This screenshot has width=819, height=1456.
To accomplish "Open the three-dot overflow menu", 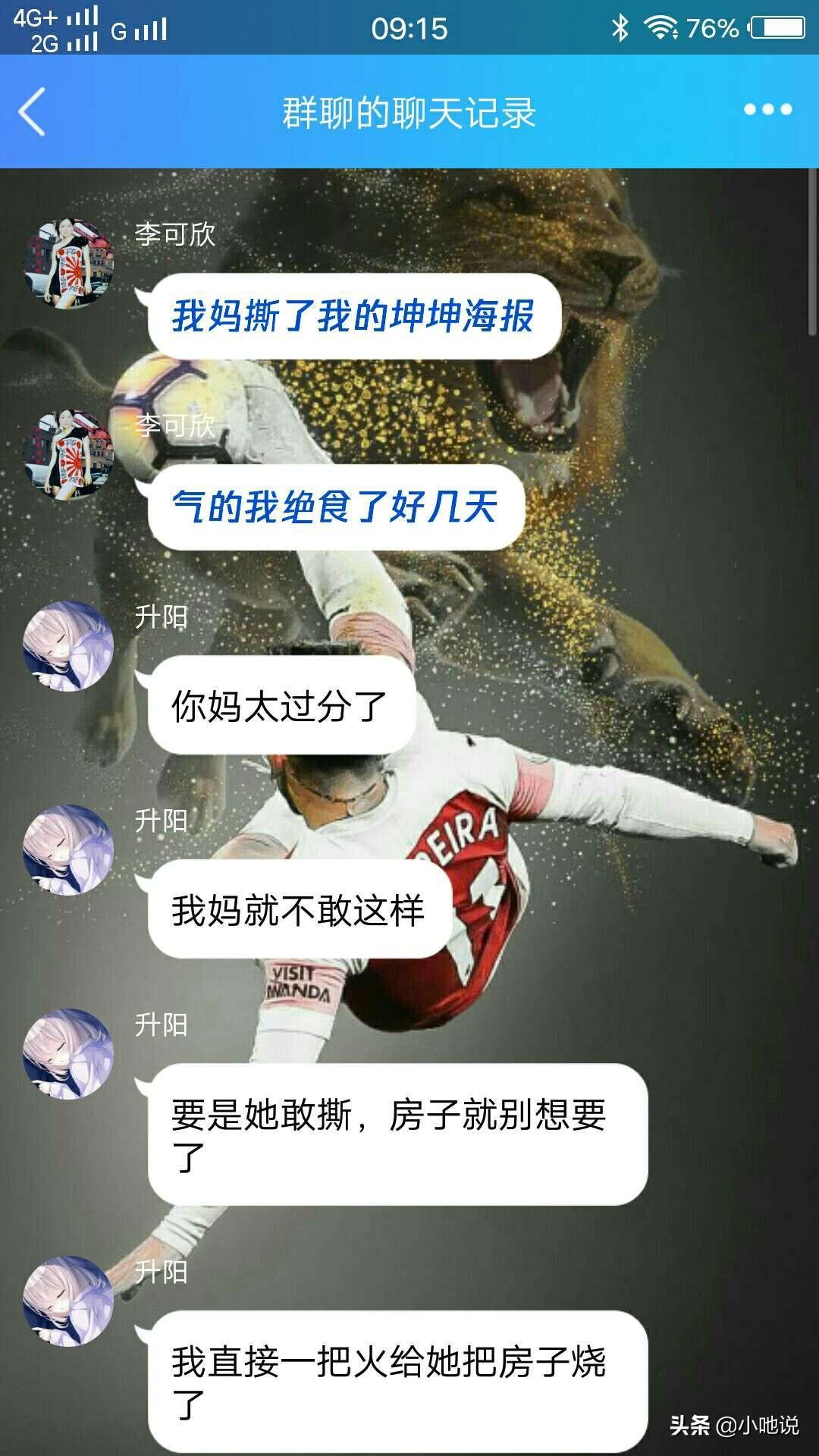I will (767, 110).
